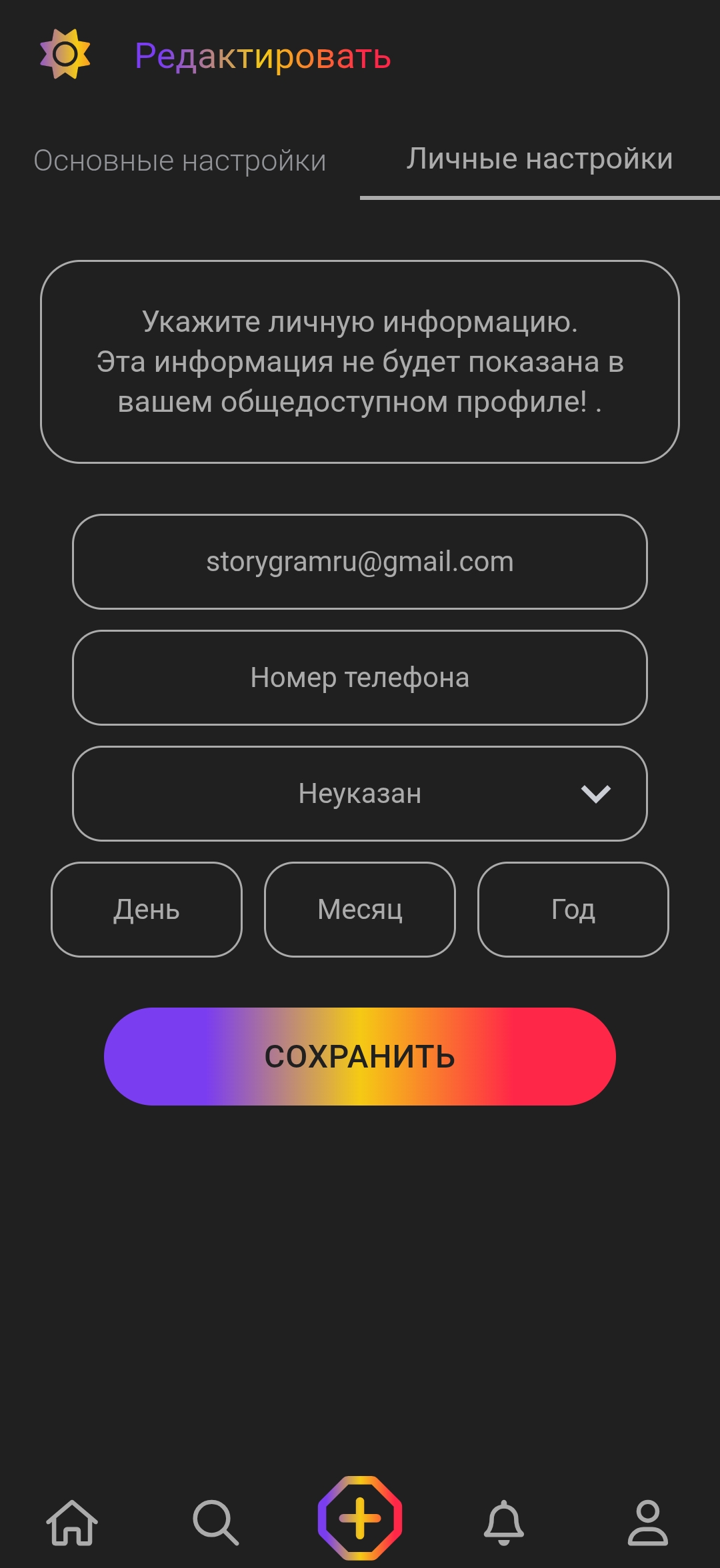Tap the Месяц birth date field
Viewport: 720px width, 1568px height.
pyautogui.click(x=360, y=910)
